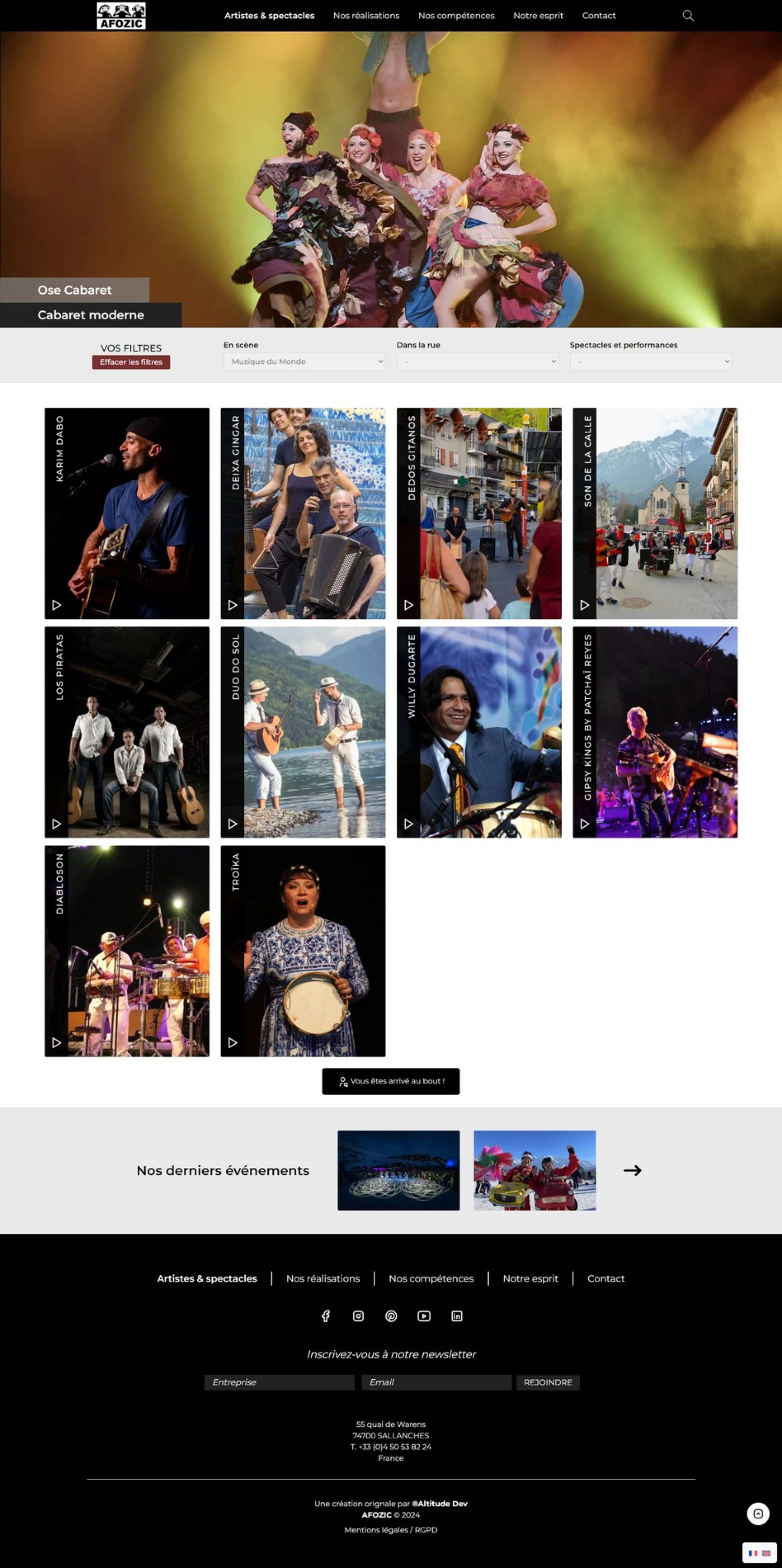
Task: Open the Karim Dabo artist card
Action: point(126,513)
